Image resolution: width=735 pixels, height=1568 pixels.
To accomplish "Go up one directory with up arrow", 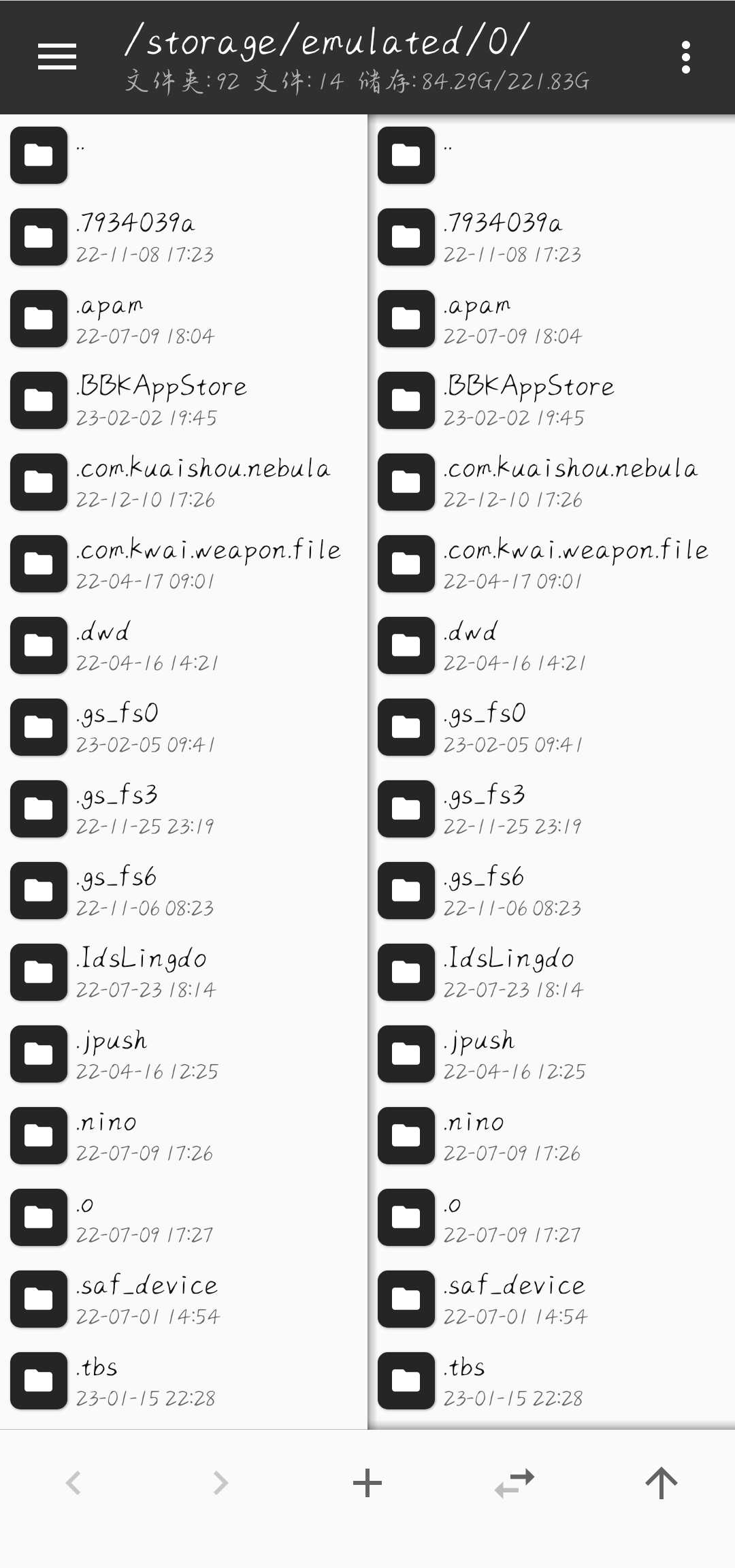I will (661, 1482).
